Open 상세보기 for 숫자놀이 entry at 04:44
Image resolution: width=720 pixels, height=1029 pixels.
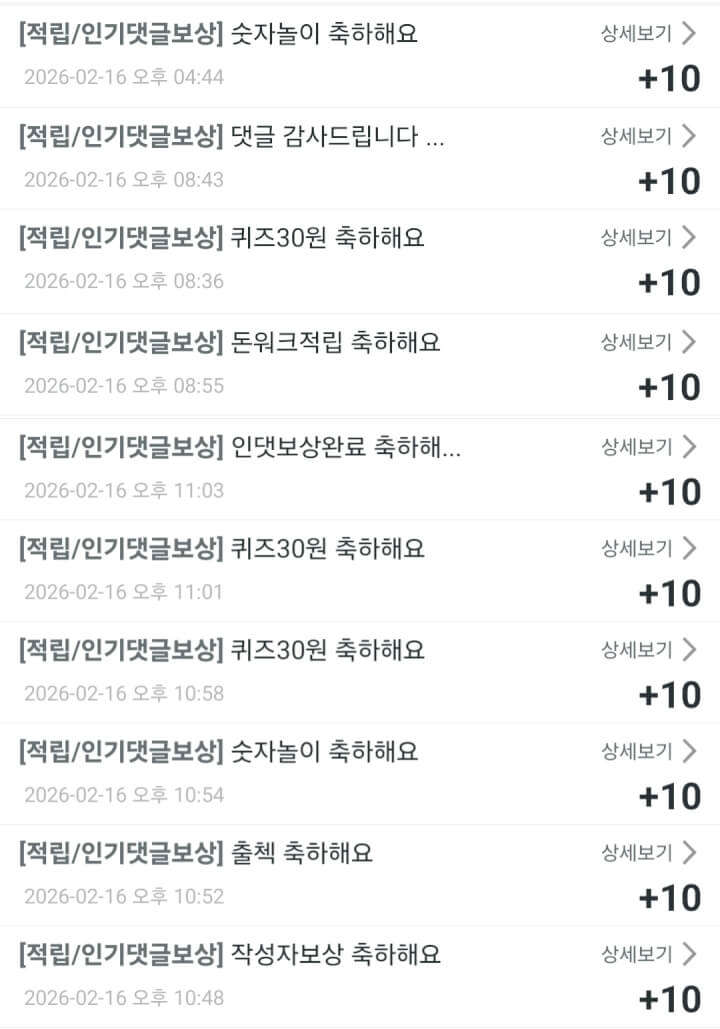[648, 34]
